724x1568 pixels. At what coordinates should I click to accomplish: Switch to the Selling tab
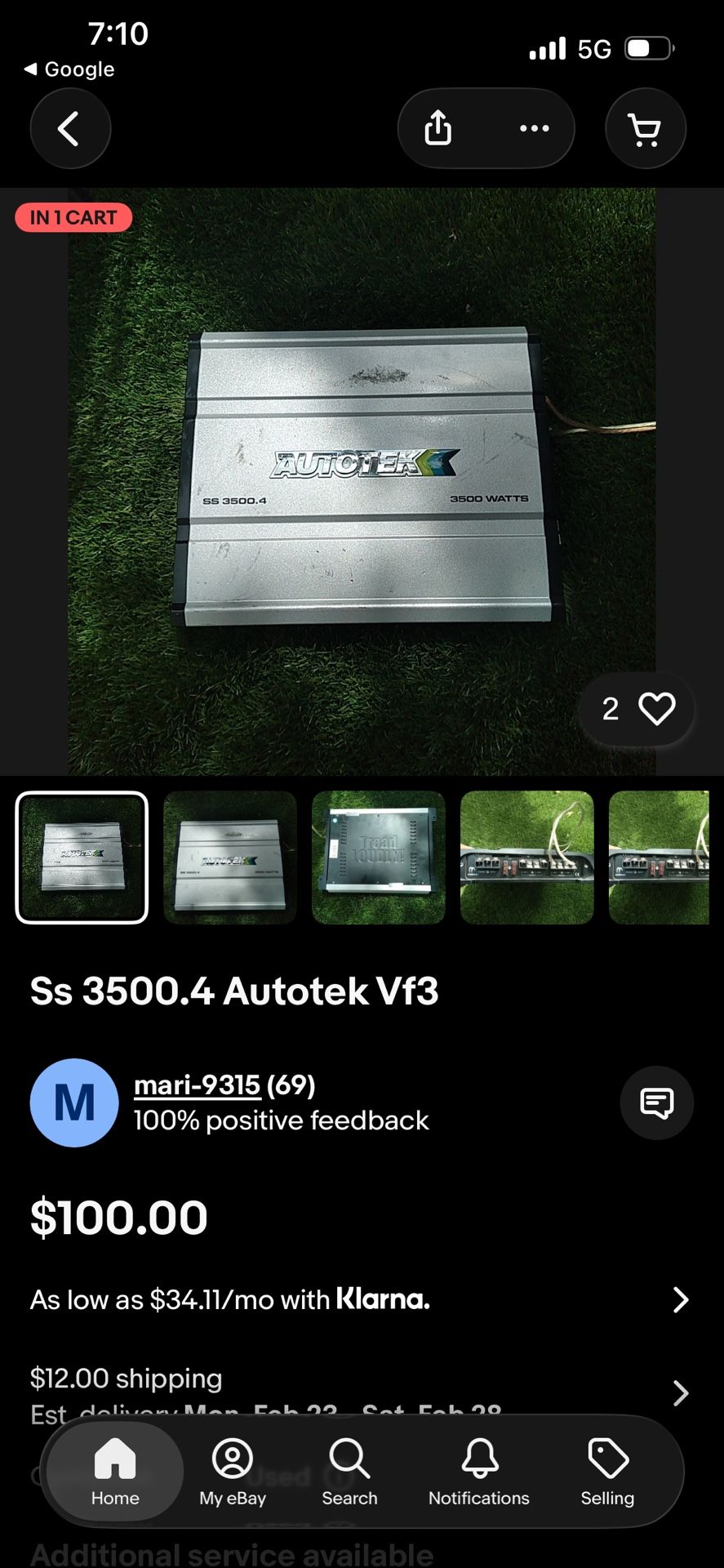(x=607, y=1471)
